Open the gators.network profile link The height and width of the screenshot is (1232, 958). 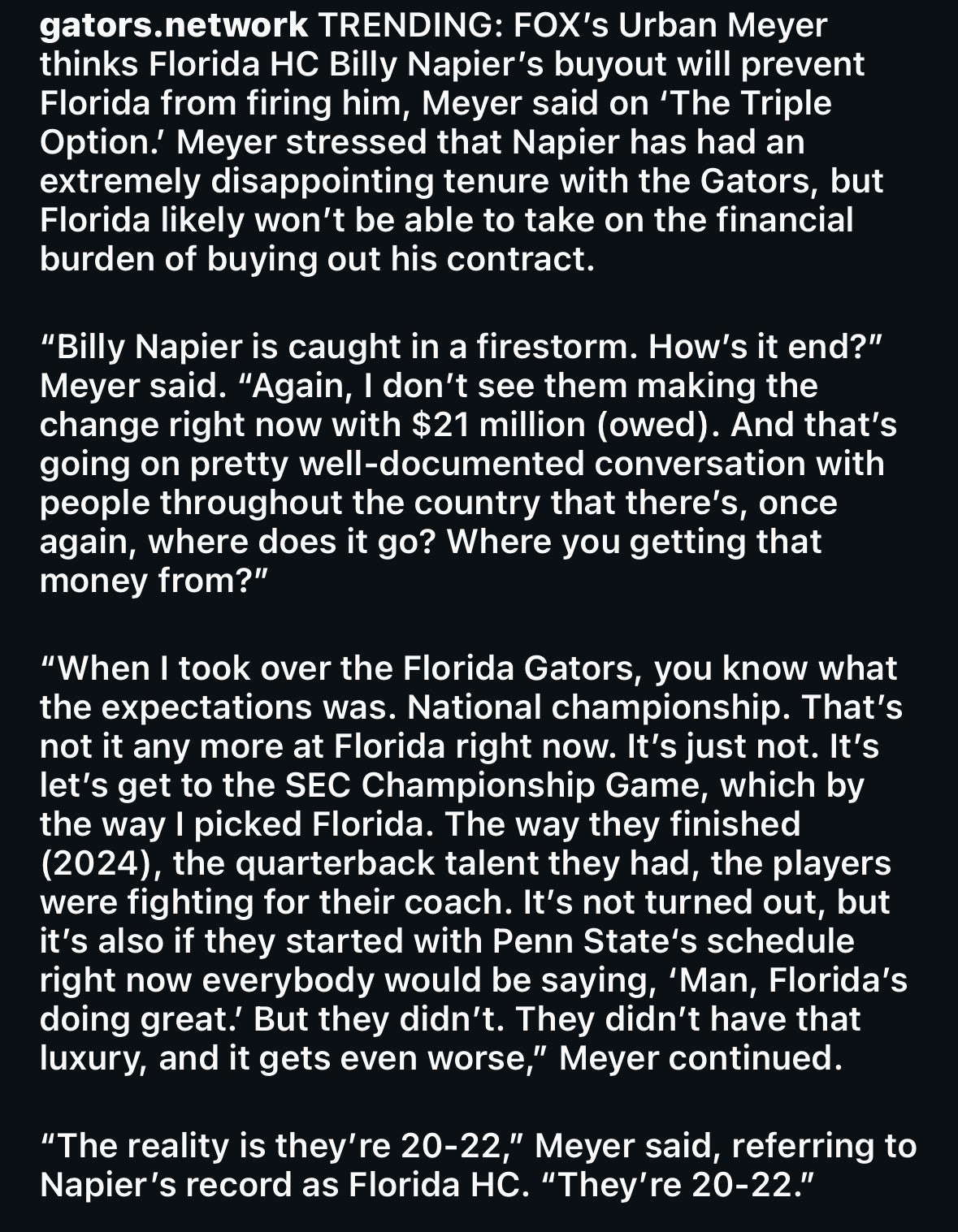pyautogui.click(x=174, y=27)
